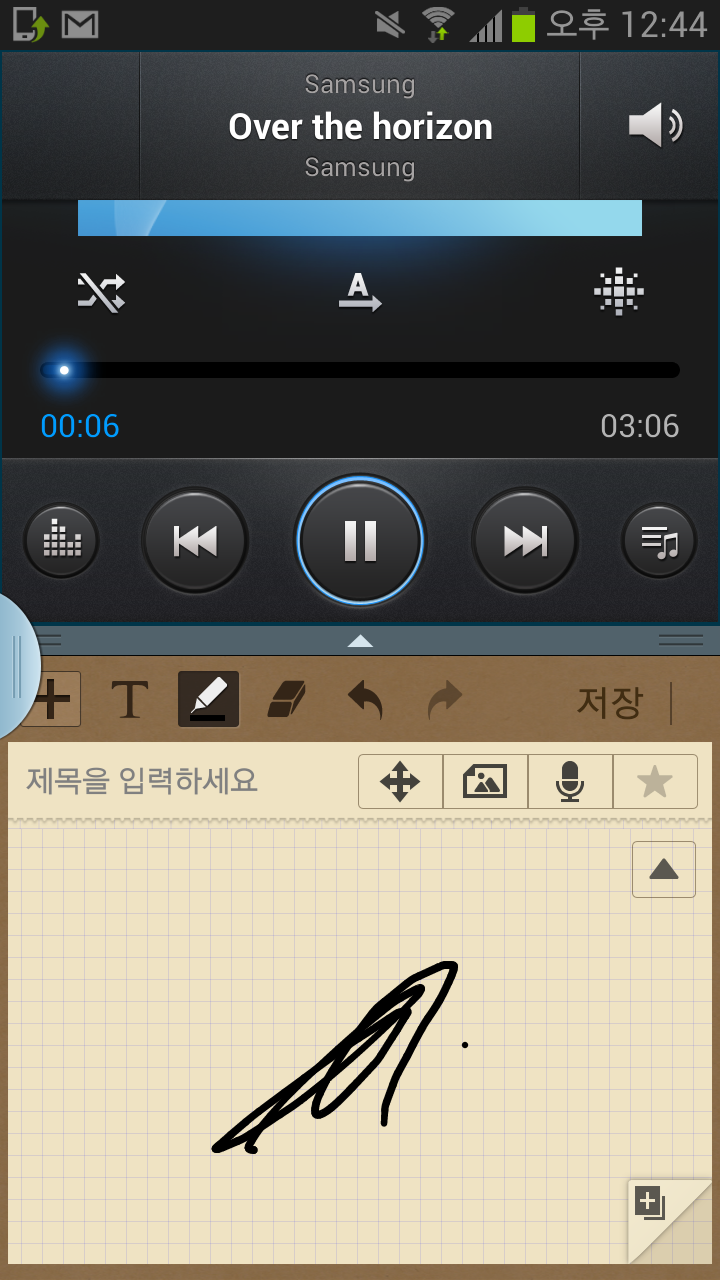This screenshot has height=1280, width=720.
Task: Open the volume control
Action: pos(655,126)
